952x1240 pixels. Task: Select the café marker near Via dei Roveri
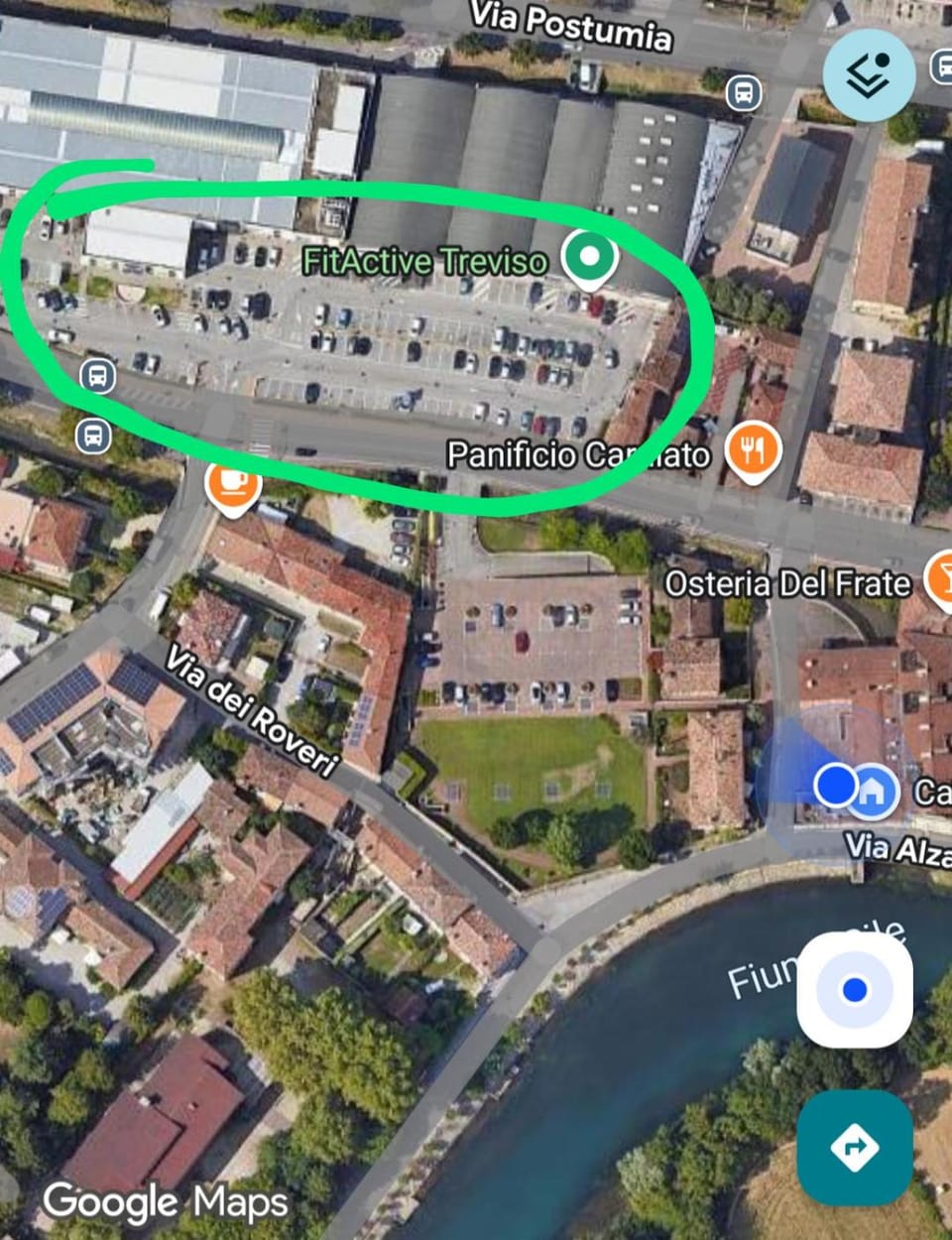[x=233, y=483]
